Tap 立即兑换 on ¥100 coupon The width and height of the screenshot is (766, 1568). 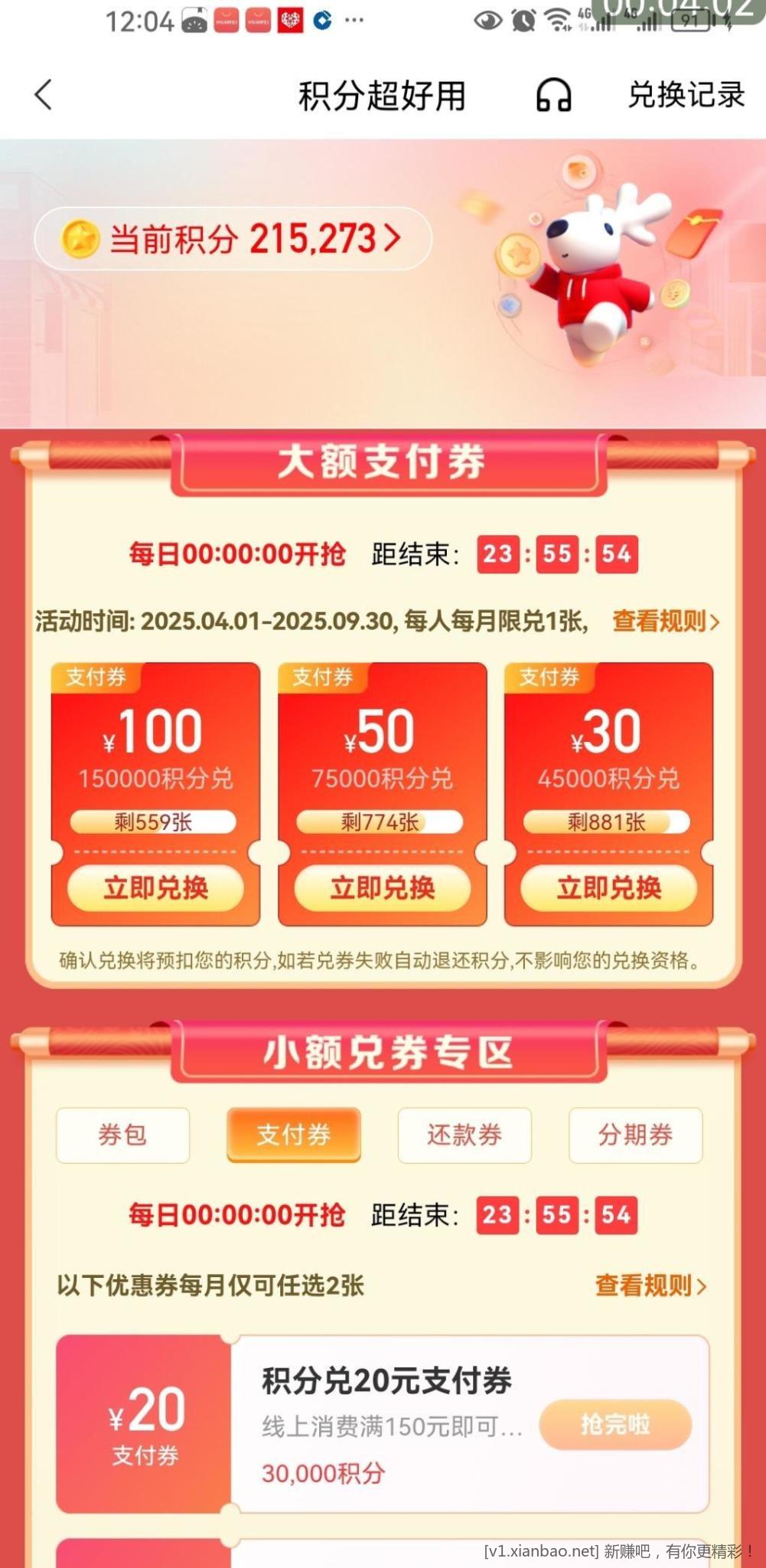(x=155, y=888)
